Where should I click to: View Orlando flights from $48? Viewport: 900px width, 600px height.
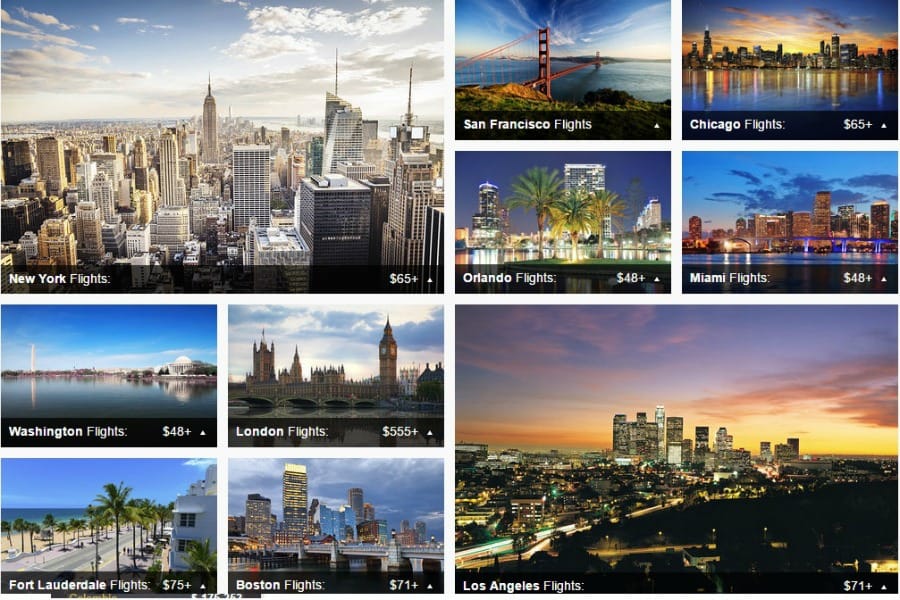pos(563,222)
